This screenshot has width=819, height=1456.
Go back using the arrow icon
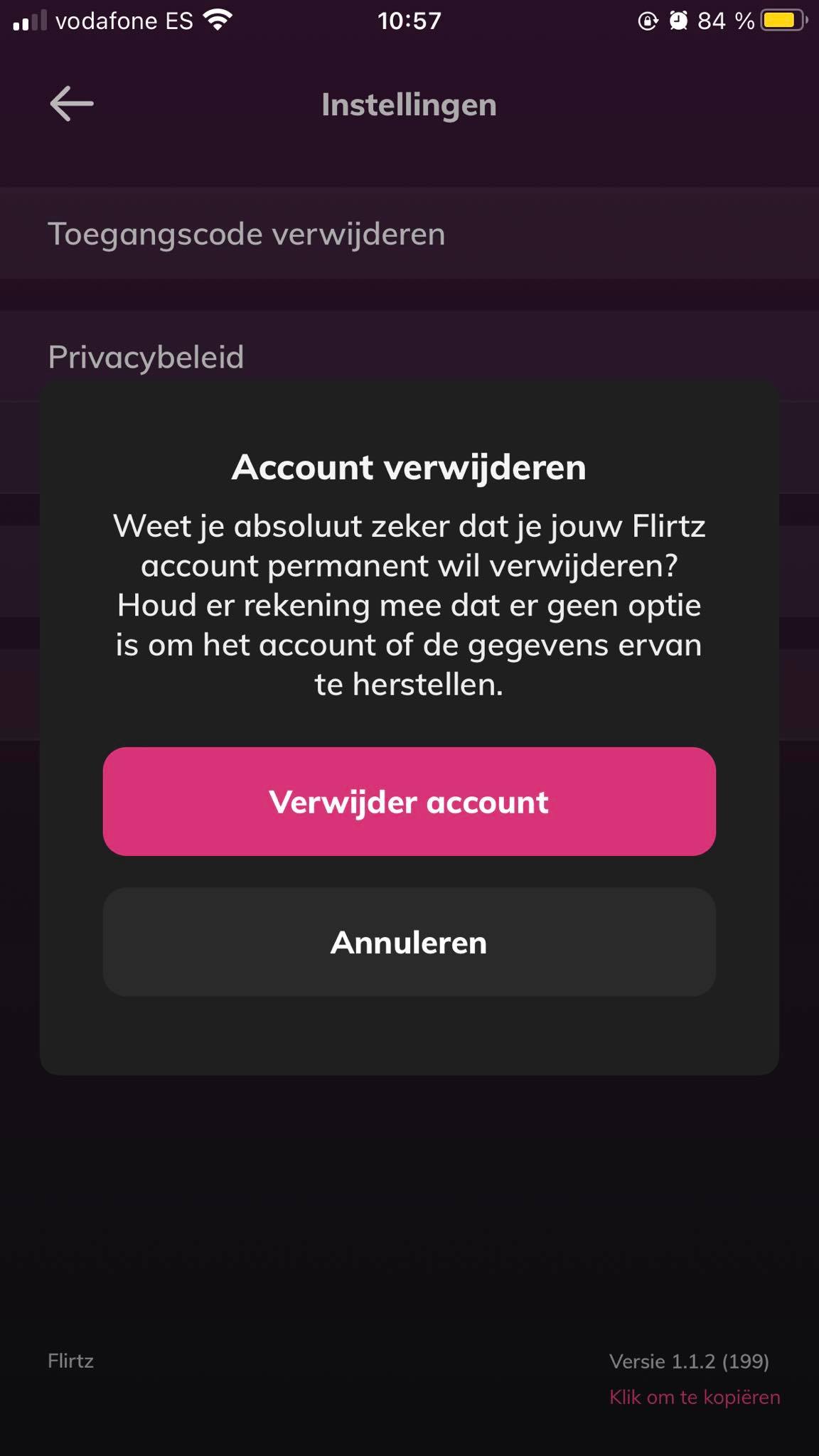coord(72,104)
